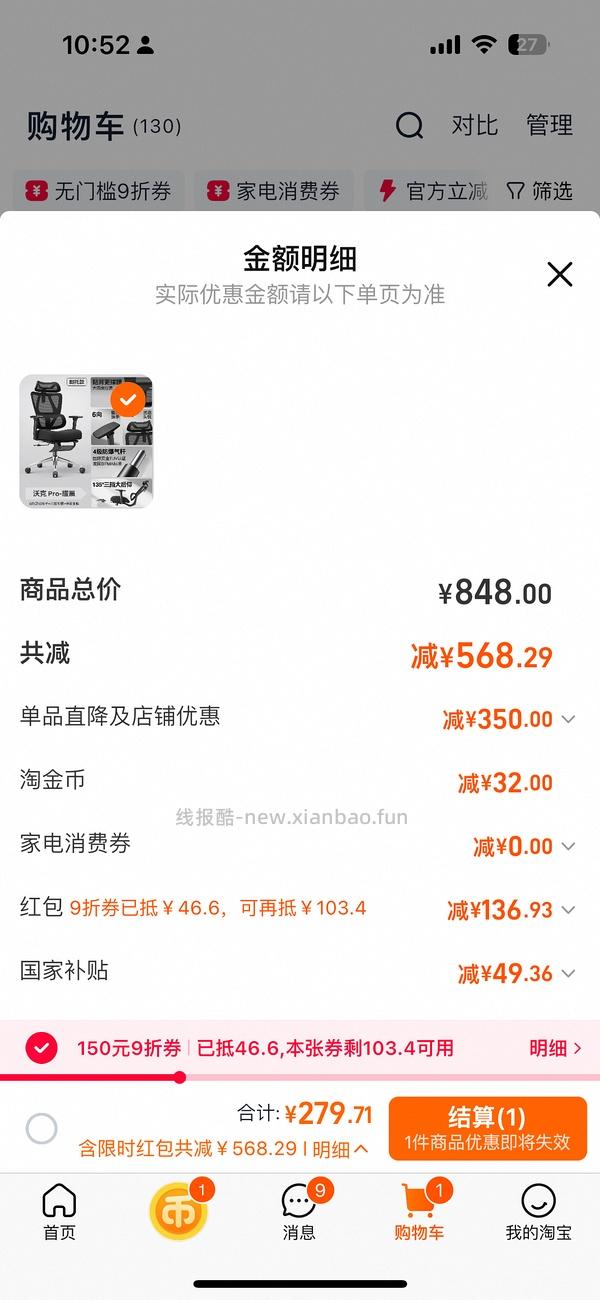
Task: Uncheck the 150元9折券 coupon
Action: click(42, 1048)
